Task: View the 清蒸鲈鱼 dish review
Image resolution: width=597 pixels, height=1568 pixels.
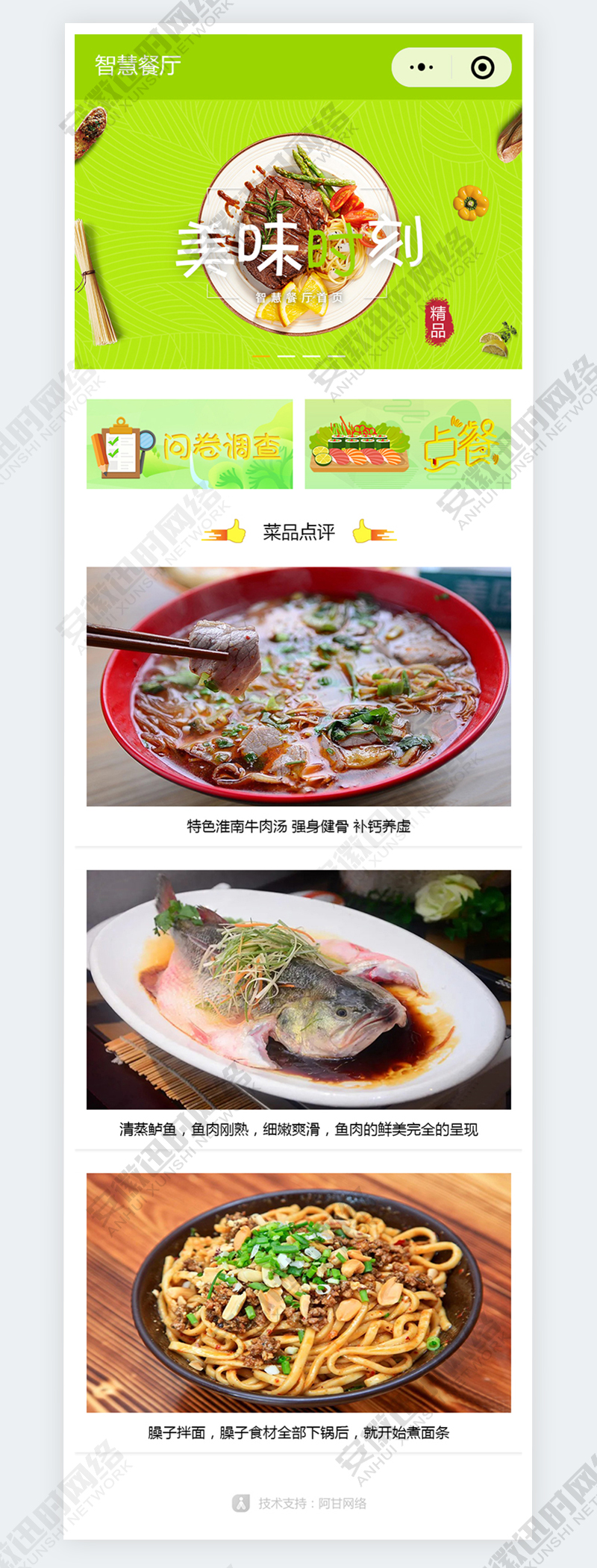Action: tap(298, 990)
